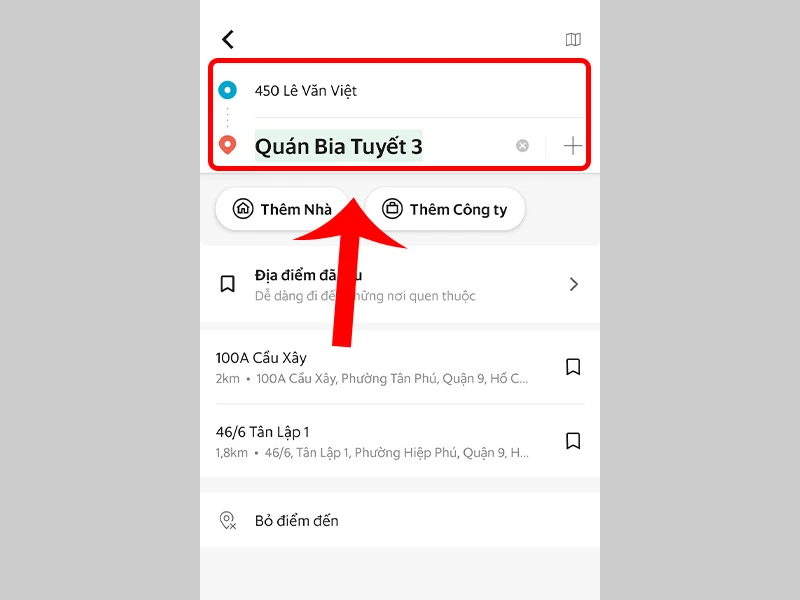Viewport: 800px width, 600px height.
Task: Edit pickup field 450 Lê Văn Việt
Action: click(x=400, y=91)
